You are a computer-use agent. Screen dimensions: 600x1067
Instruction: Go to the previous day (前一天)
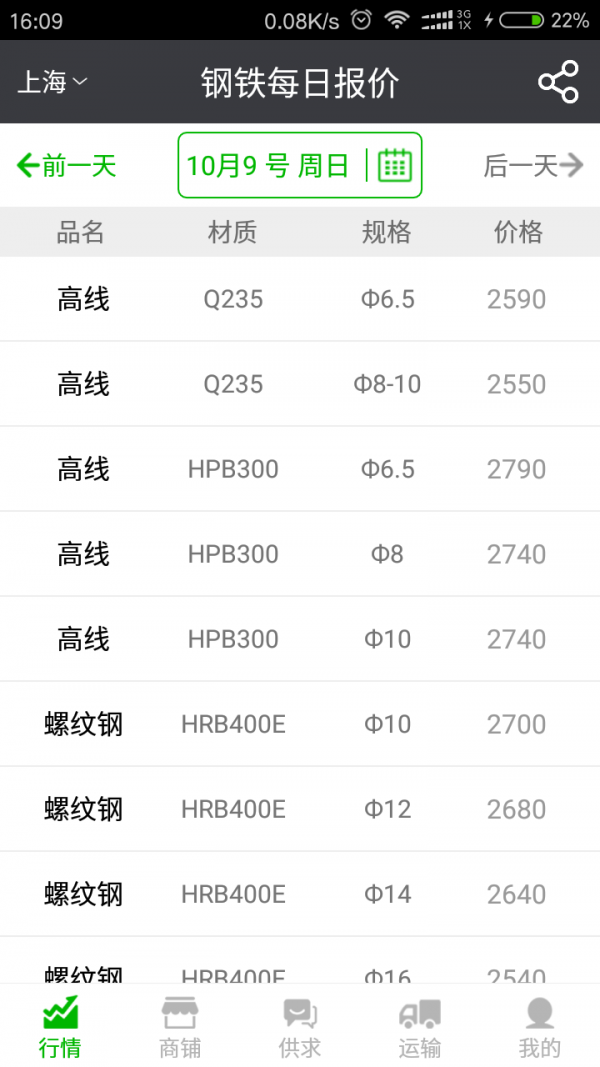point(66,165)
